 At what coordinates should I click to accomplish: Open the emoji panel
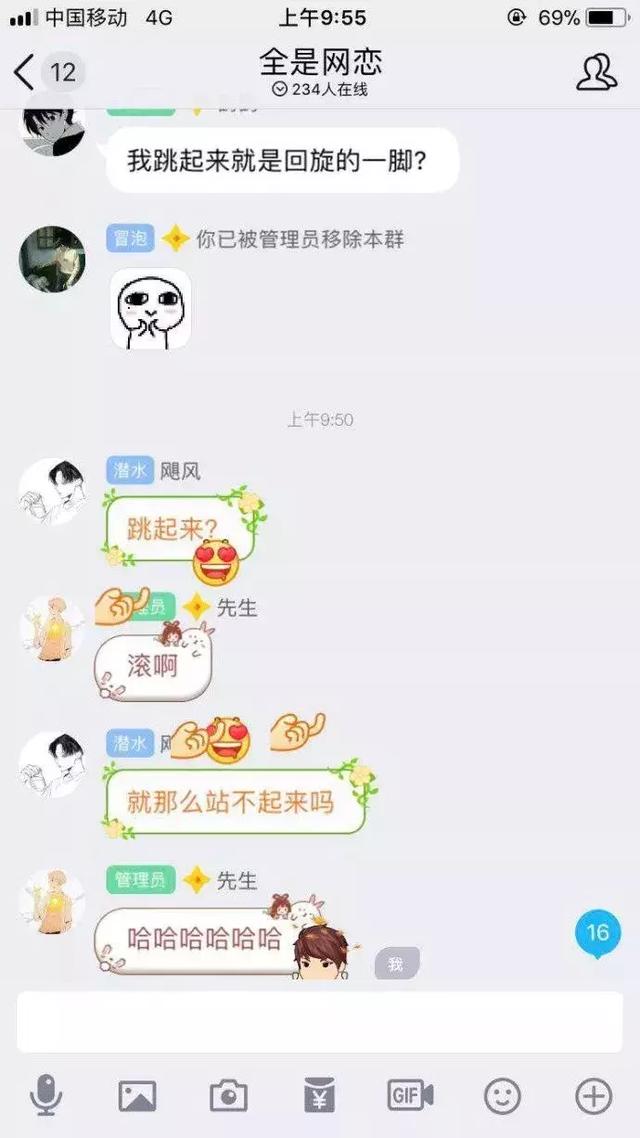pyautogui.click(x=502, y=1096)
